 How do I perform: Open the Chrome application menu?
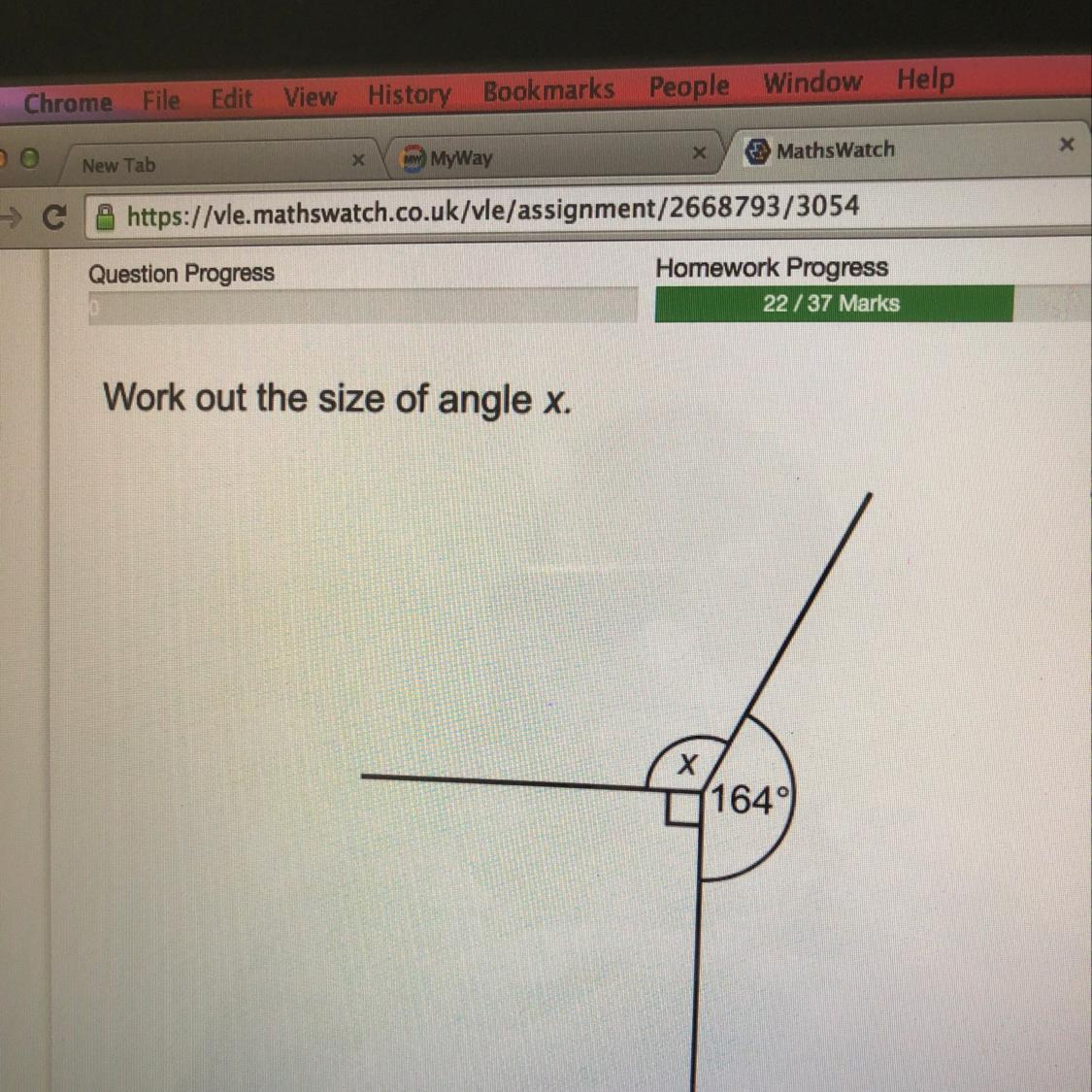pyautogui.click(x=68, y=103)
